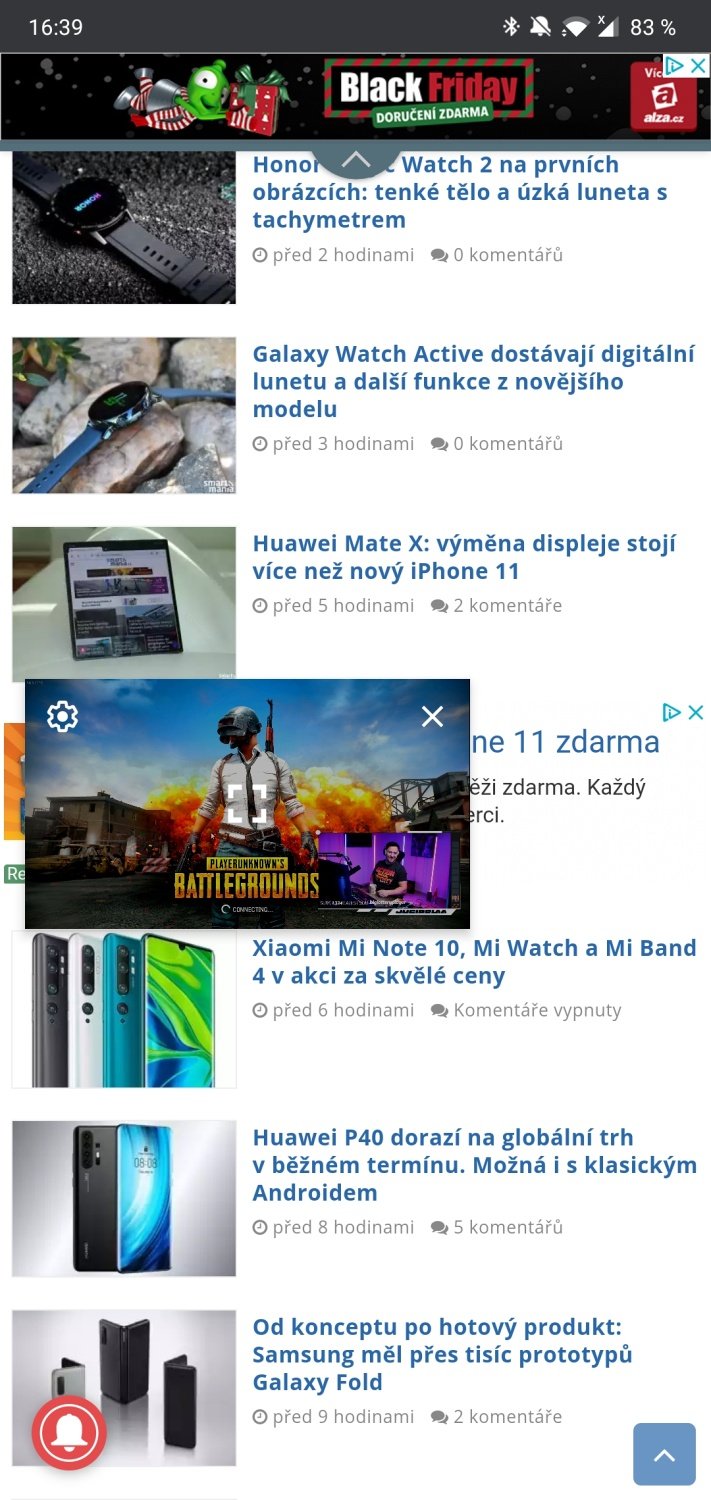Open the Samsung Galaxy Fold prototypes article
The image size is (711, 1500).
(x=442, y=1354)
